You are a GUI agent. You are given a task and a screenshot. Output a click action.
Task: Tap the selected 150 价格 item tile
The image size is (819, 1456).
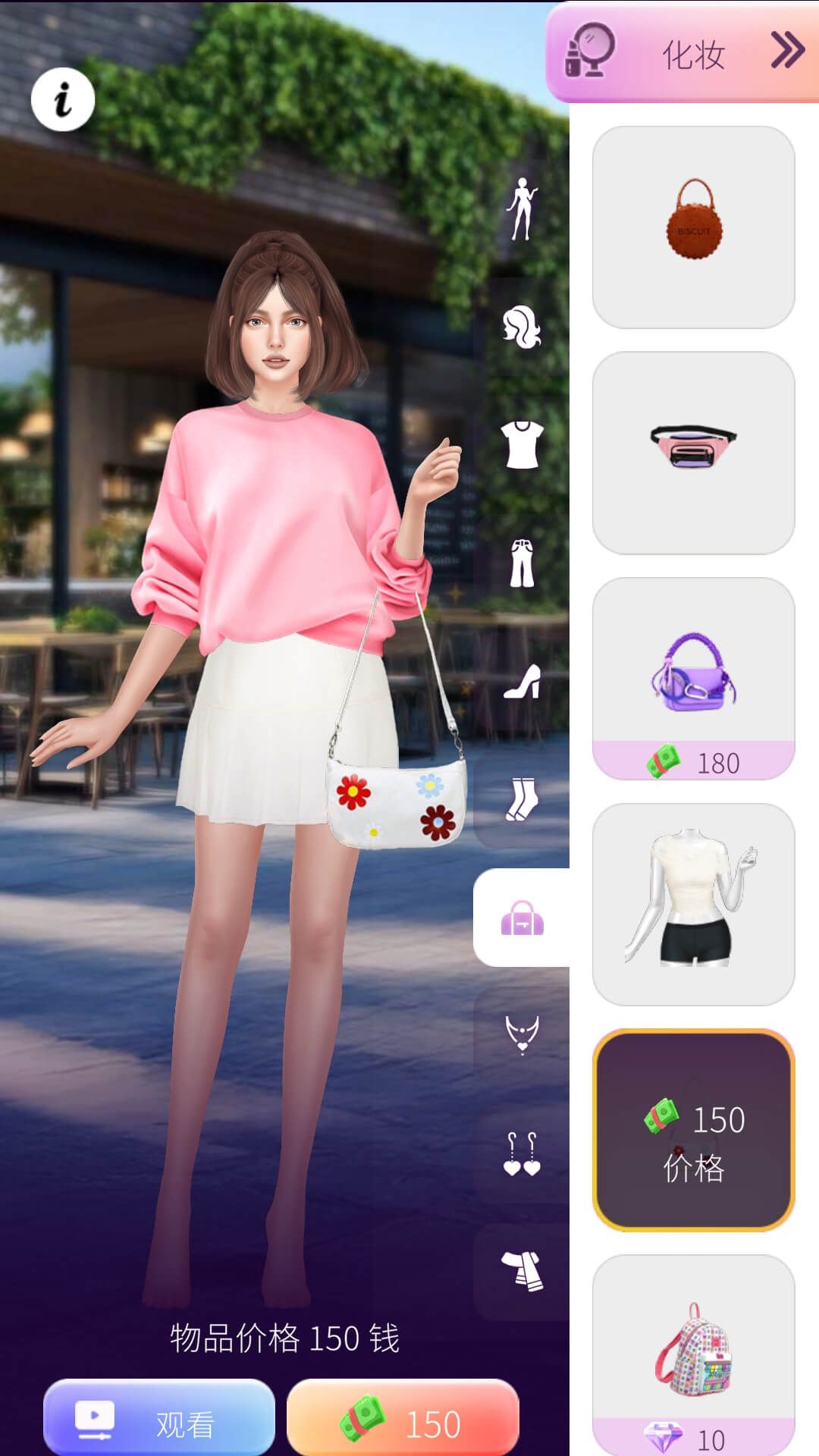click(x=693, y=1130)
